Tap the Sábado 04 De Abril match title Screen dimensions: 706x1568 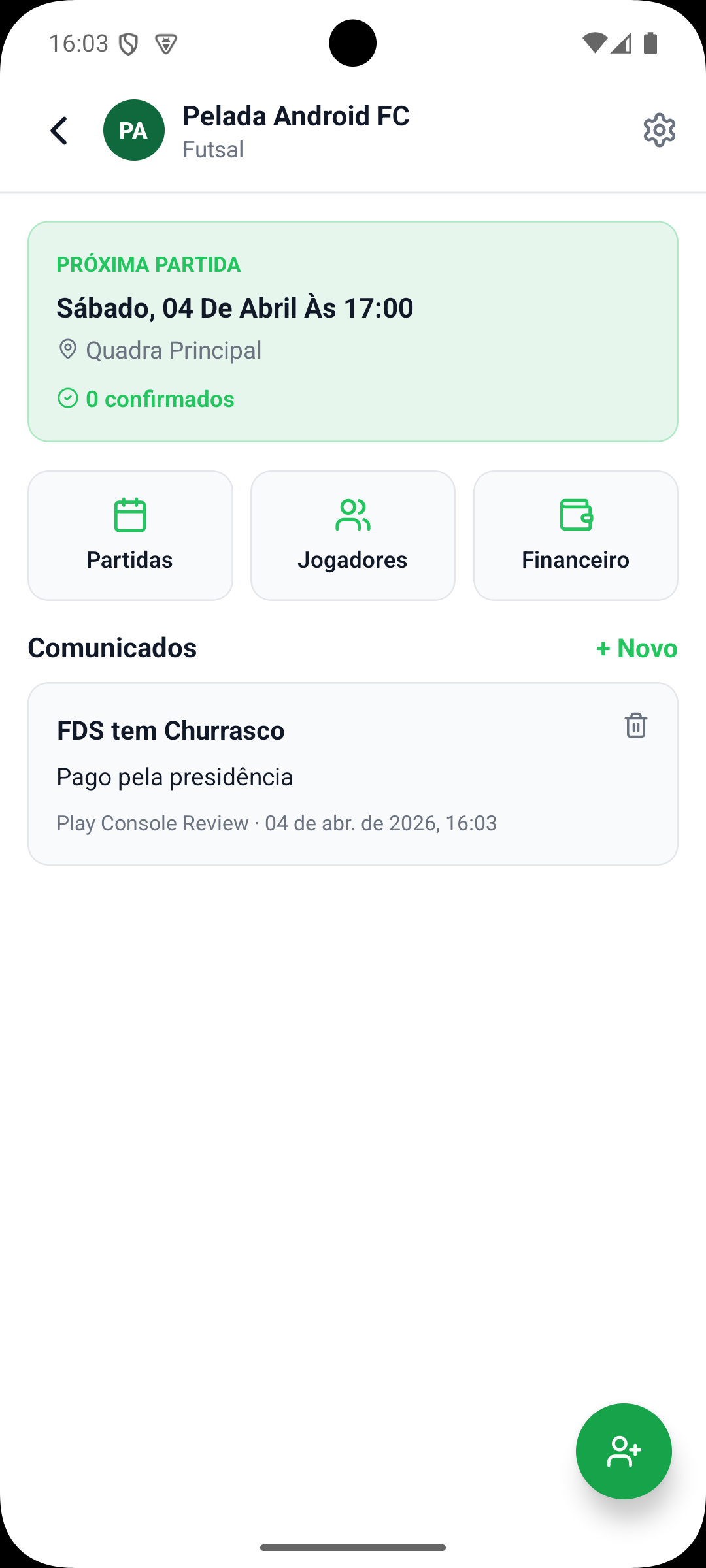pos(235,306)
